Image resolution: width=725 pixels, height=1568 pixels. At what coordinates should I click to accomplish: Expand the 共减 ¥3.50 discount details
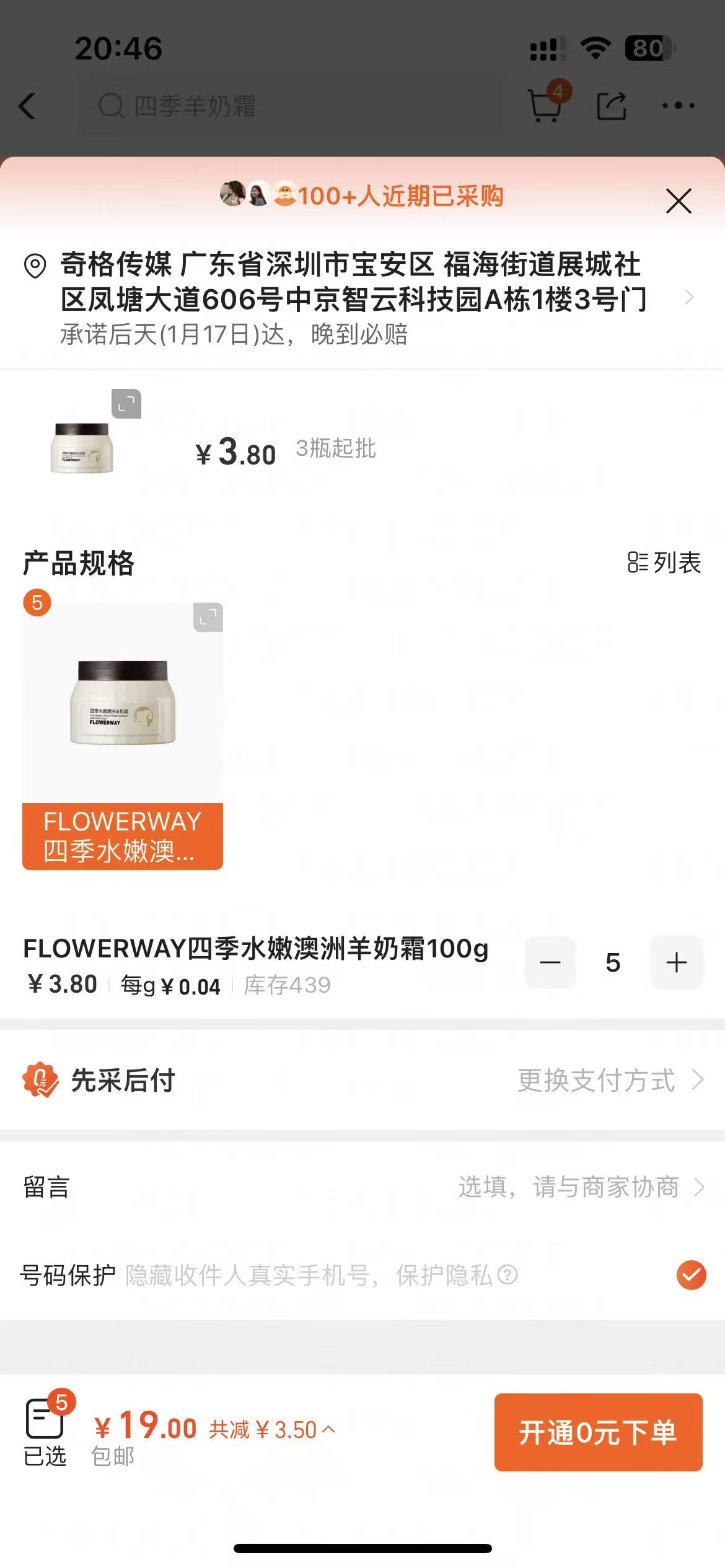[273, 1430]
